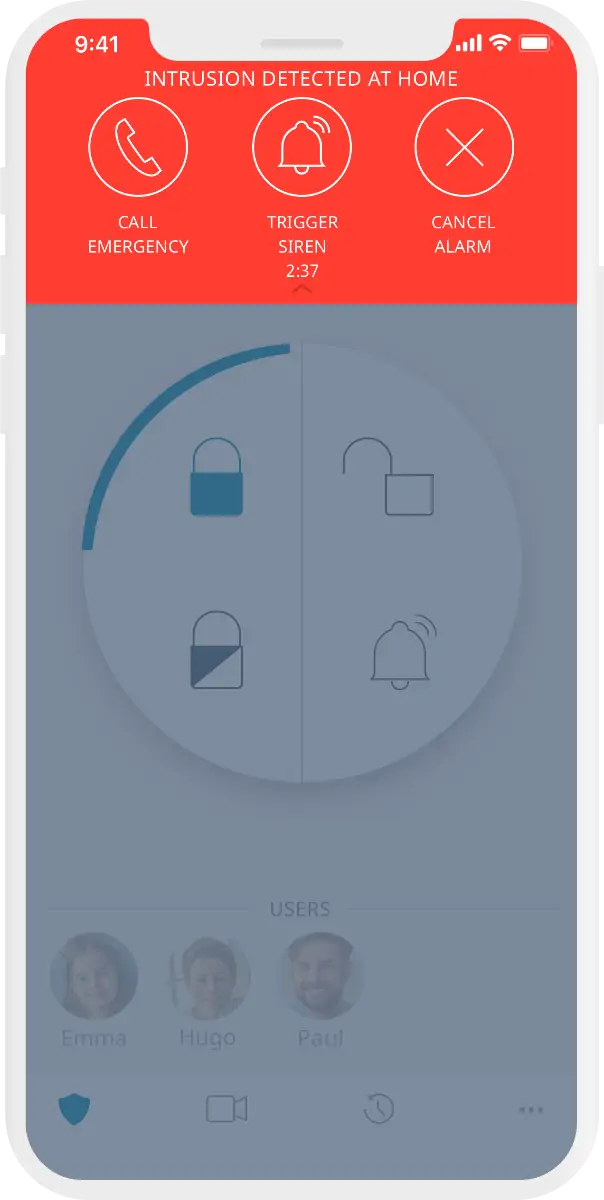Switch to the video camera tab
The image size is (604, 1200).
pyautogui.click(x=226, y=1108)
